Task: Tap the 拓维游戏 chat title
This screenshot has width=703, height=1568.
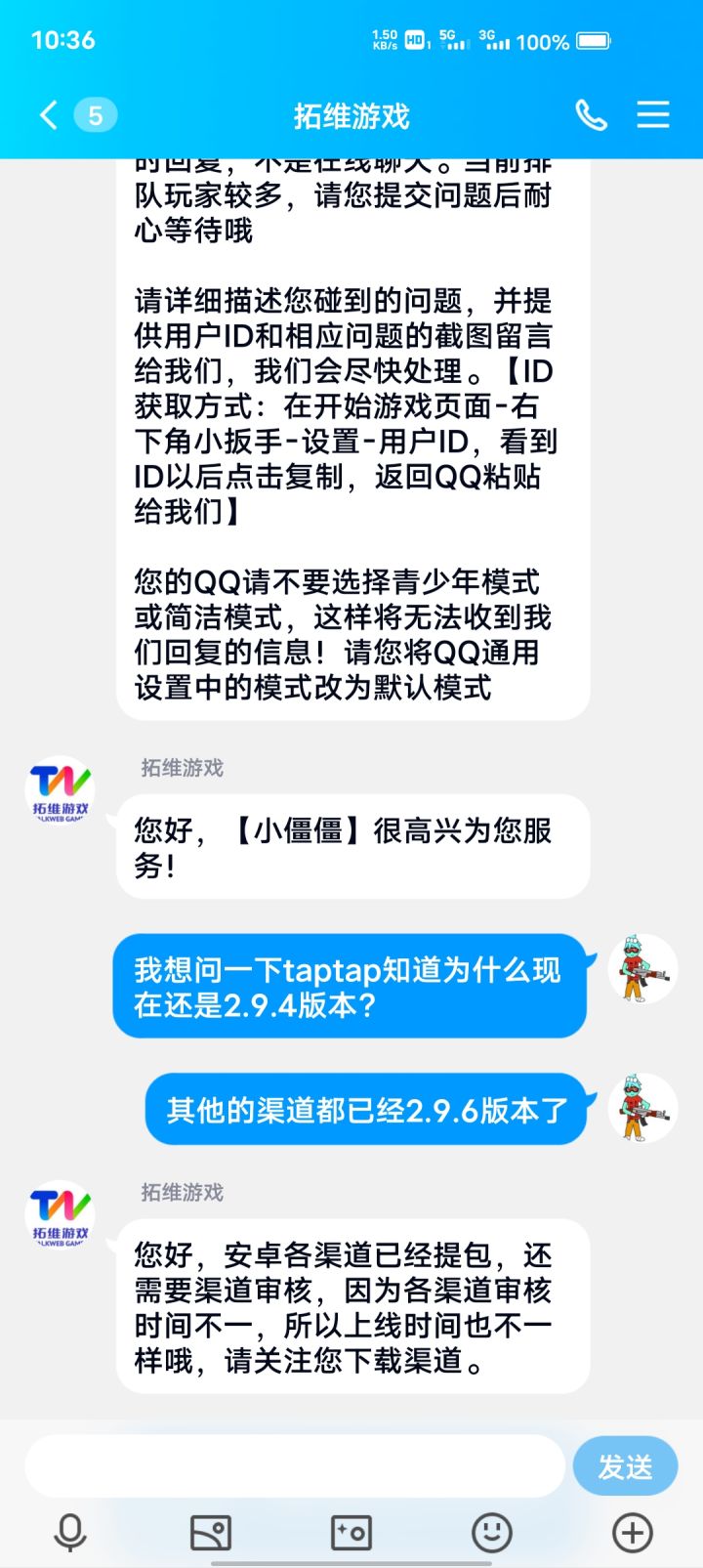Action: [x=351, y=115]
